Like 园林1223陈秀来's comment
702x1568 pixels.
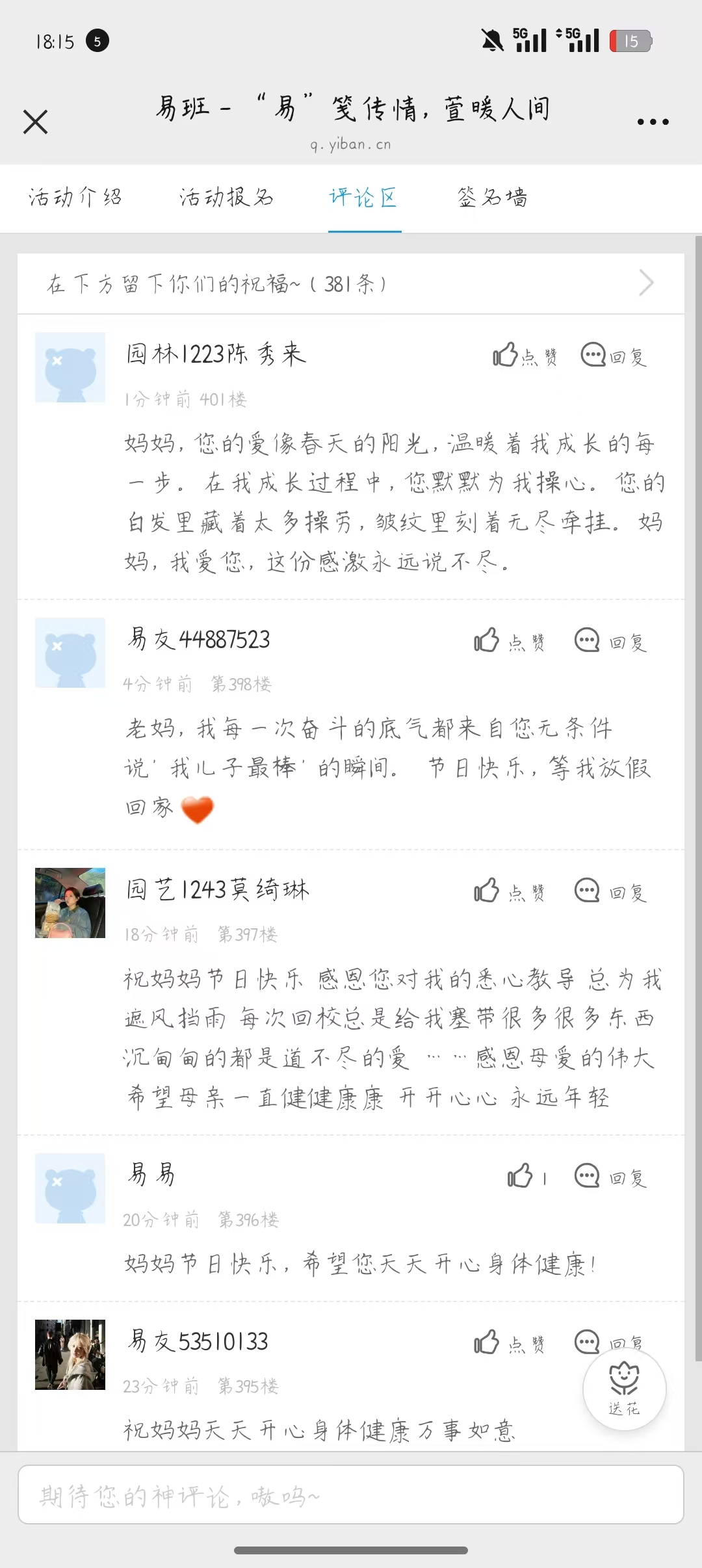click(x=524, y=356)
